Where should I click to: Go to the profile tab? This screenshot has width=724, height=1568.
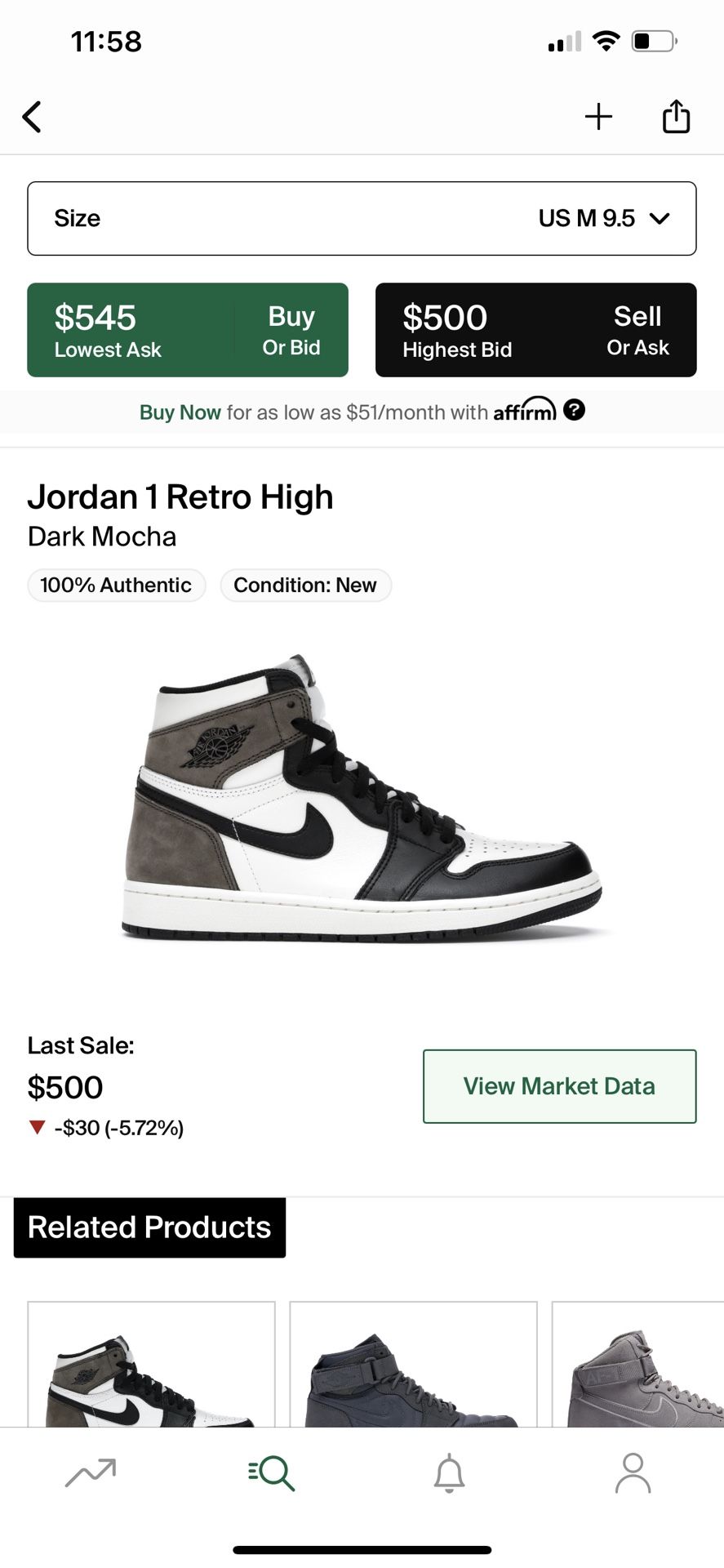(633, 1472)
